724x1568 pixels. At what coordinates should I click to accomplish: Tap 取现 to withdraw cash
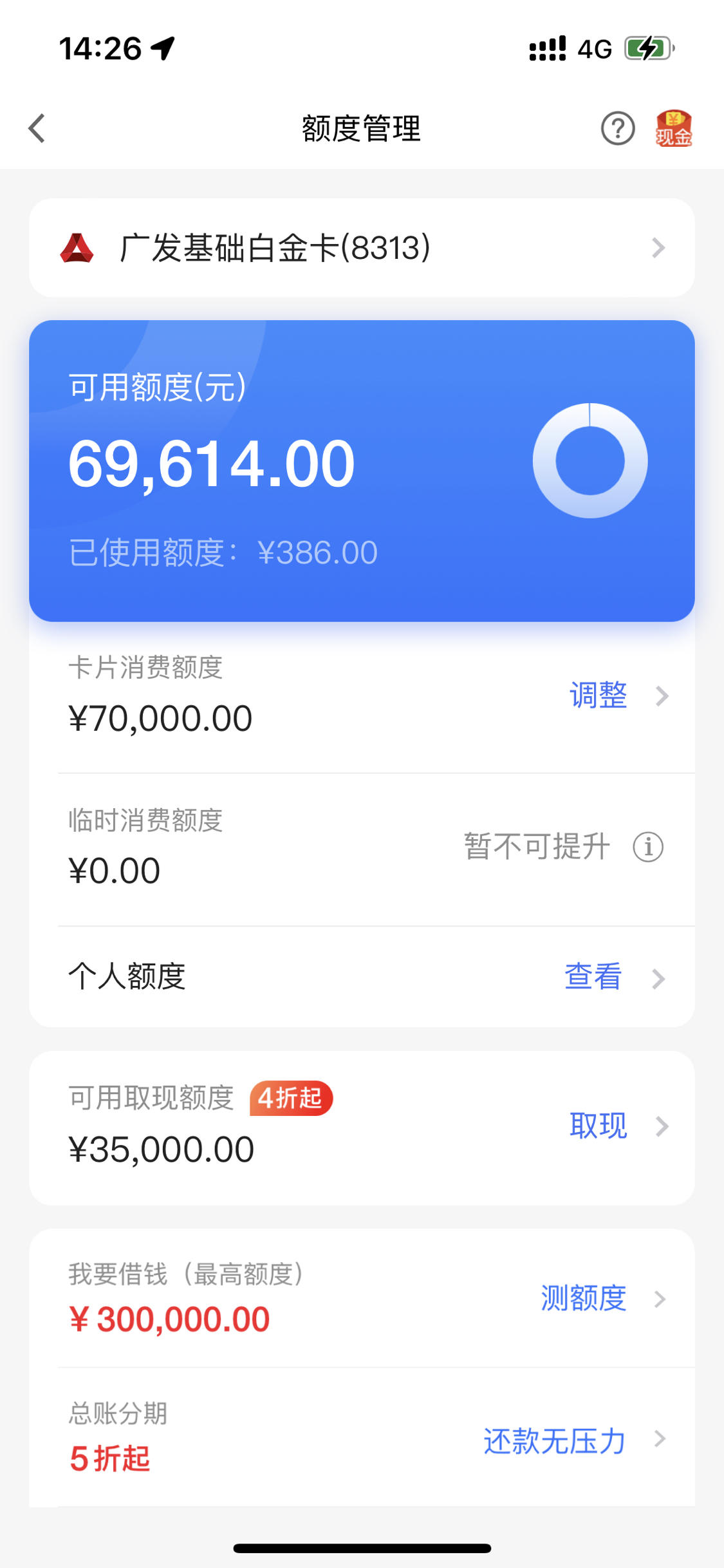tap(599, 1126)
